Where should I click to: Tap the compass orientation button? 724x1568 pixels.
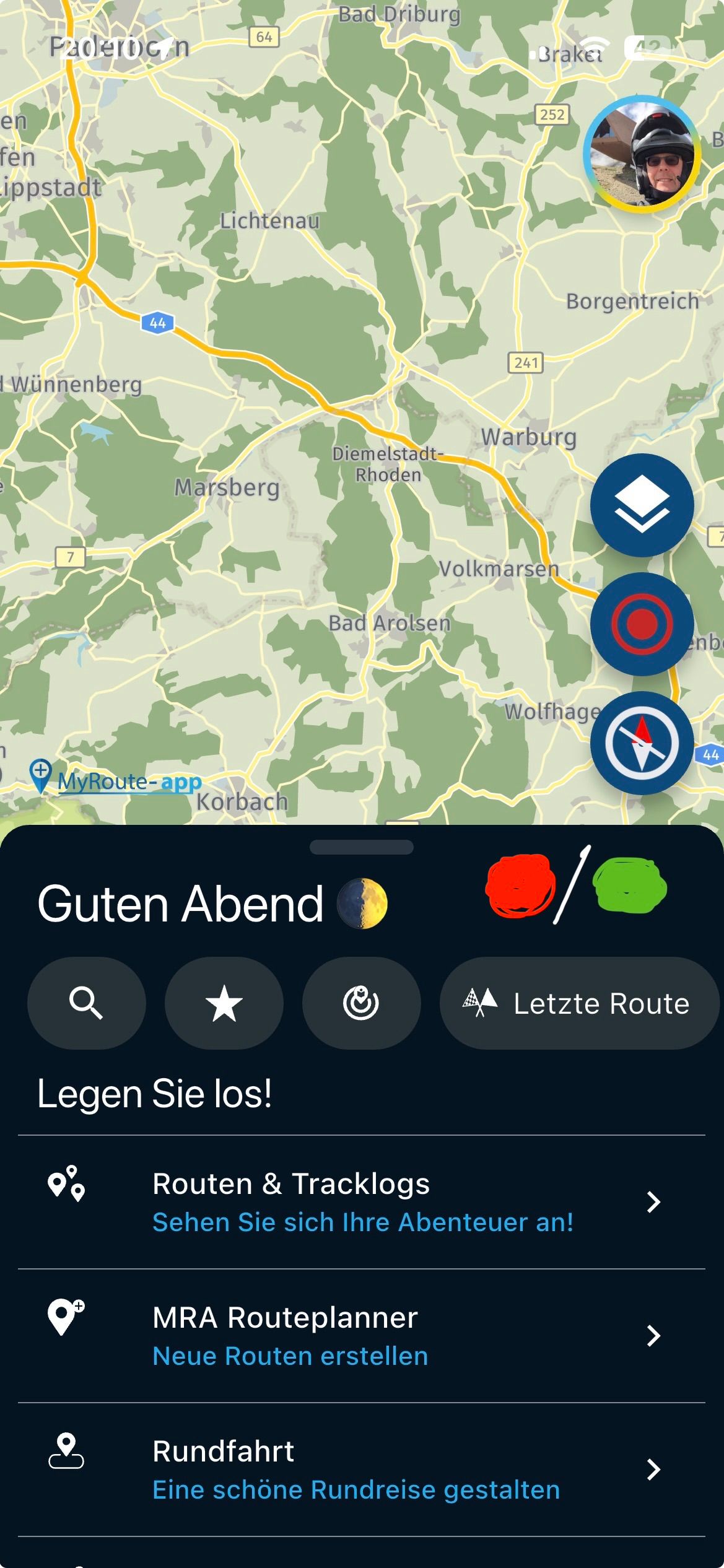coord(642,743)
